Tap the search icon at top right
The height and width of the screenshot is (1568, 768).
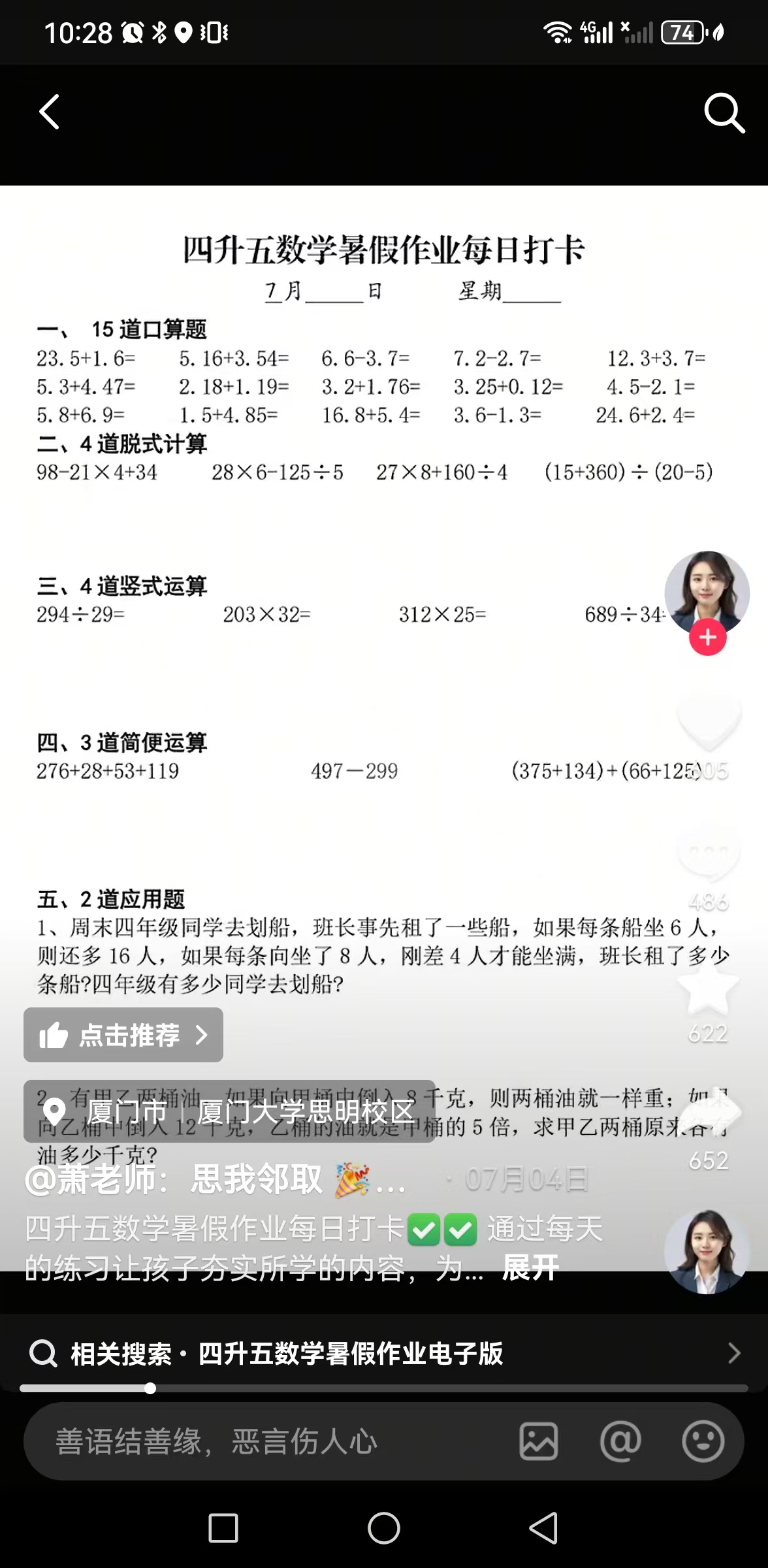coord(724,112)
